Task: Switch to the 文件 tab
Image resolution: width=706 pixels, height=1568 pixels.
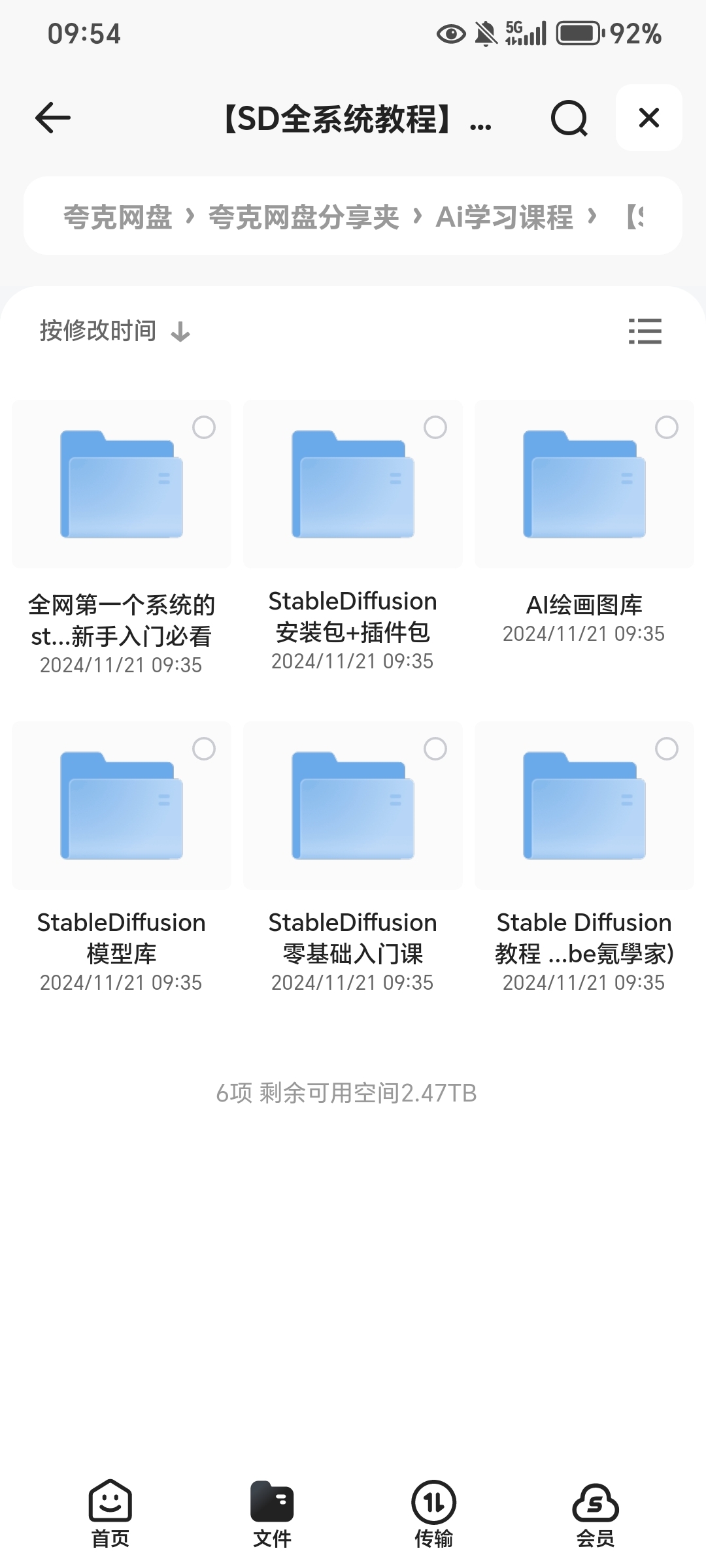Action: coord(272,1514)
